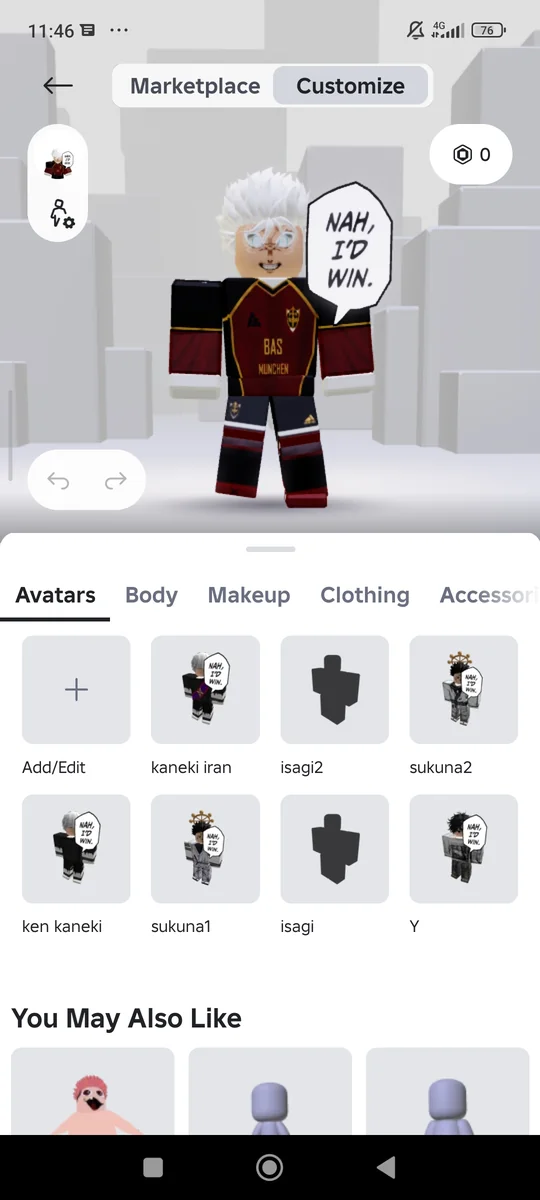Go back using the top-left arrow
The width and height of the screenshot is (540, 1200).
tap(58, 86)
